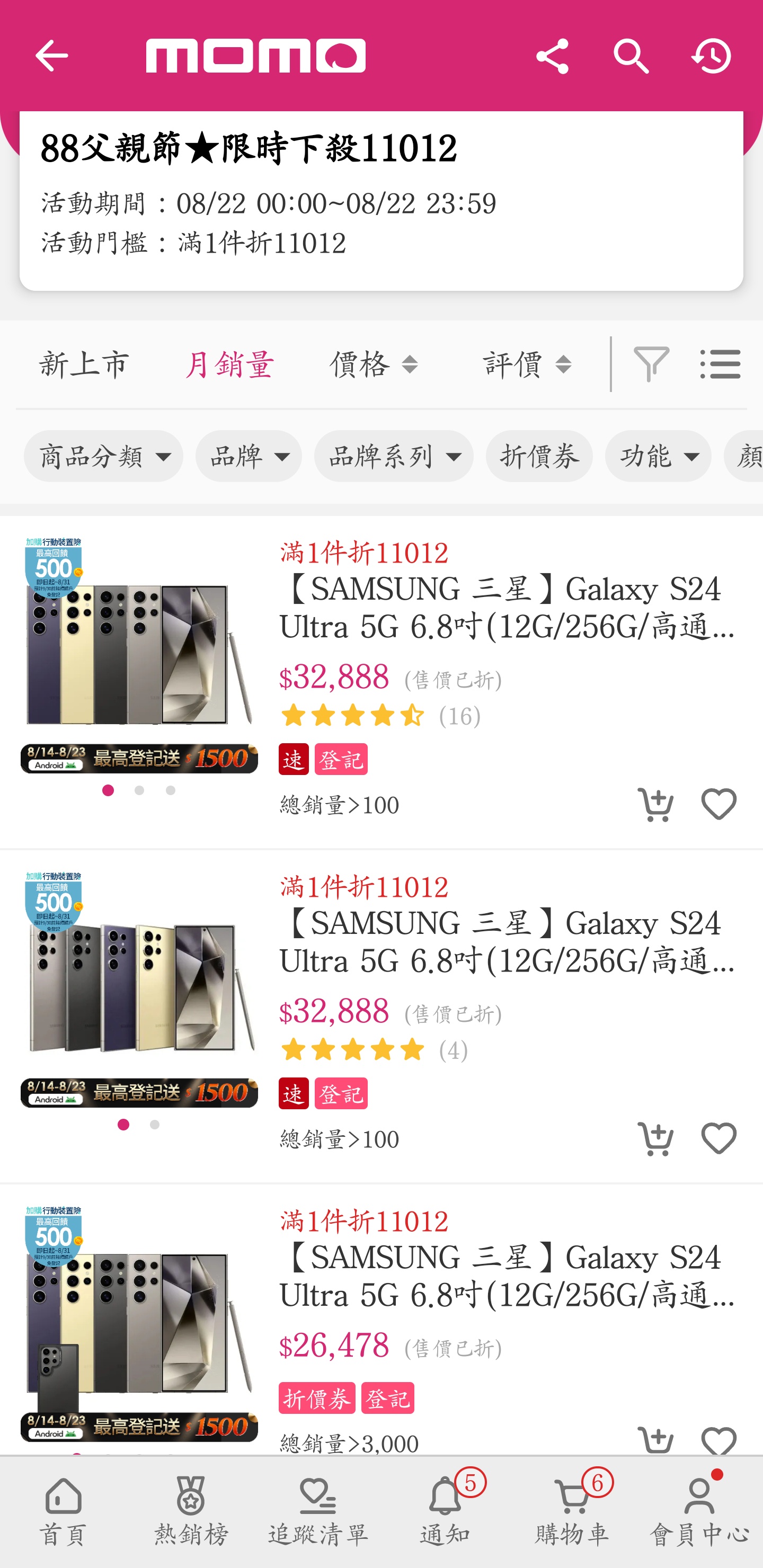This screenshot has width=763, height=1568.
Task: Expand the 品牌系列 dropdown
Action: [394, 456]
